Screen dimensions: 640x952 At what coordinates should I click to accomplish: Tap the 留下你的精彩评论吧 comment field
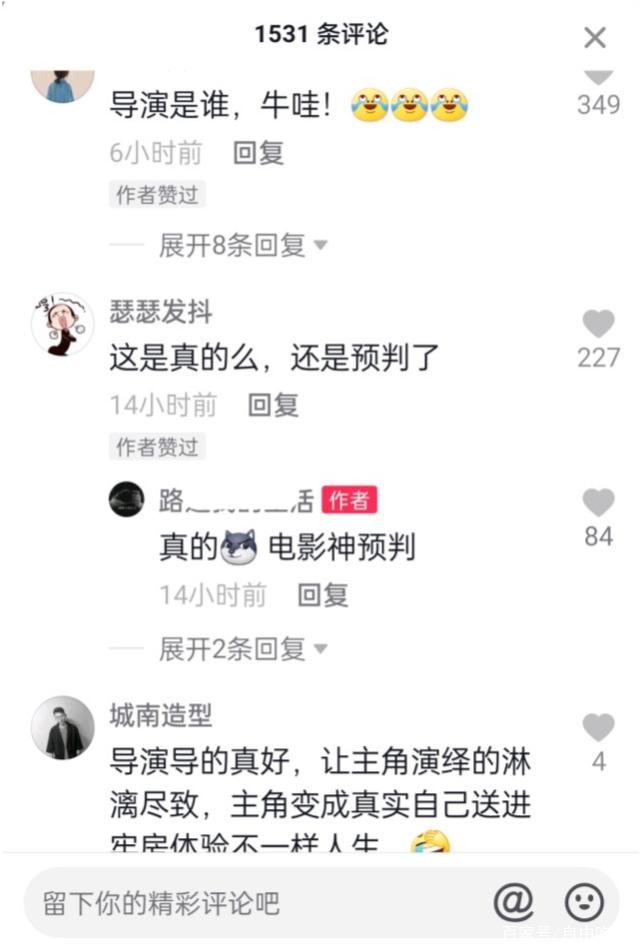click(250, 904)
